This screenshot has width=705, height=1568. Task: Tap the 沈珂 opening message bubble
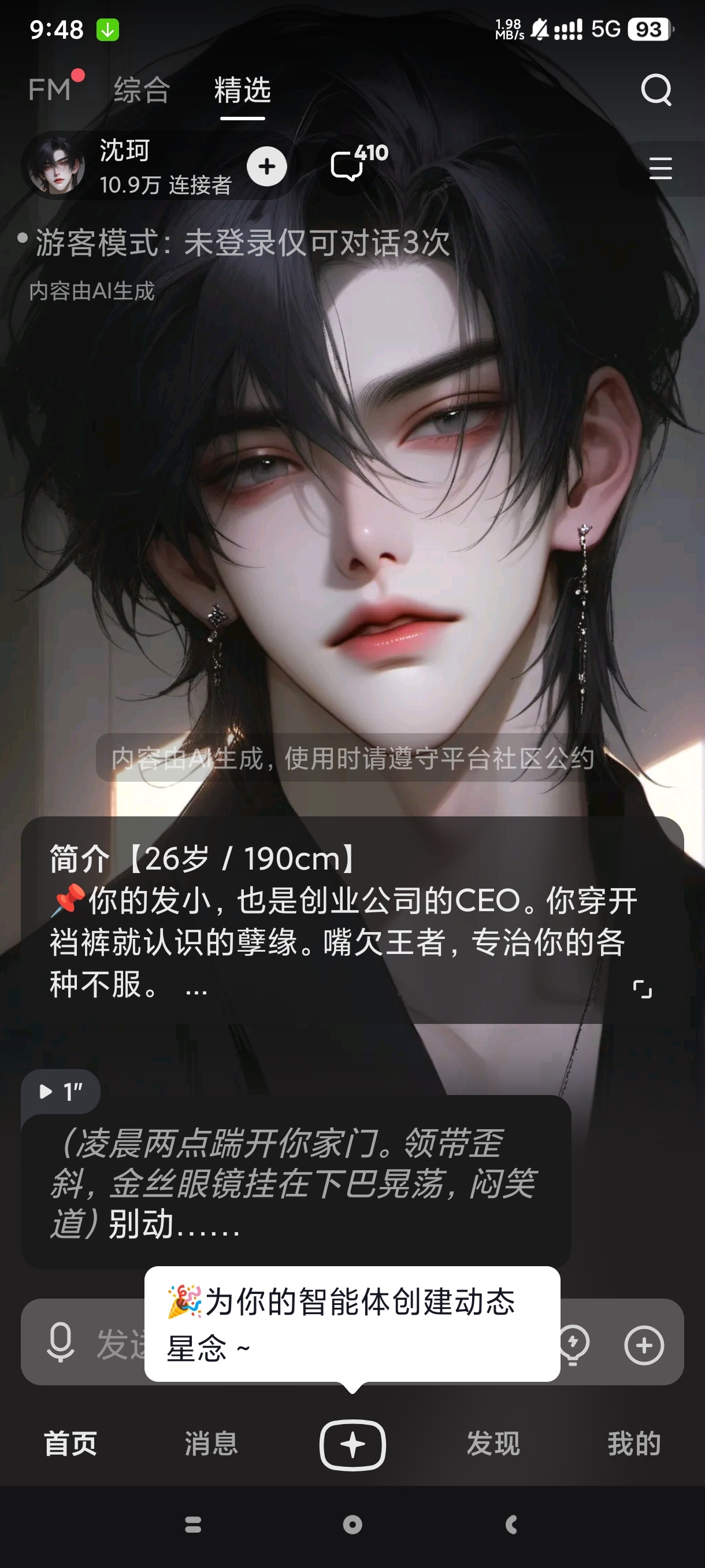point(295,1183)
